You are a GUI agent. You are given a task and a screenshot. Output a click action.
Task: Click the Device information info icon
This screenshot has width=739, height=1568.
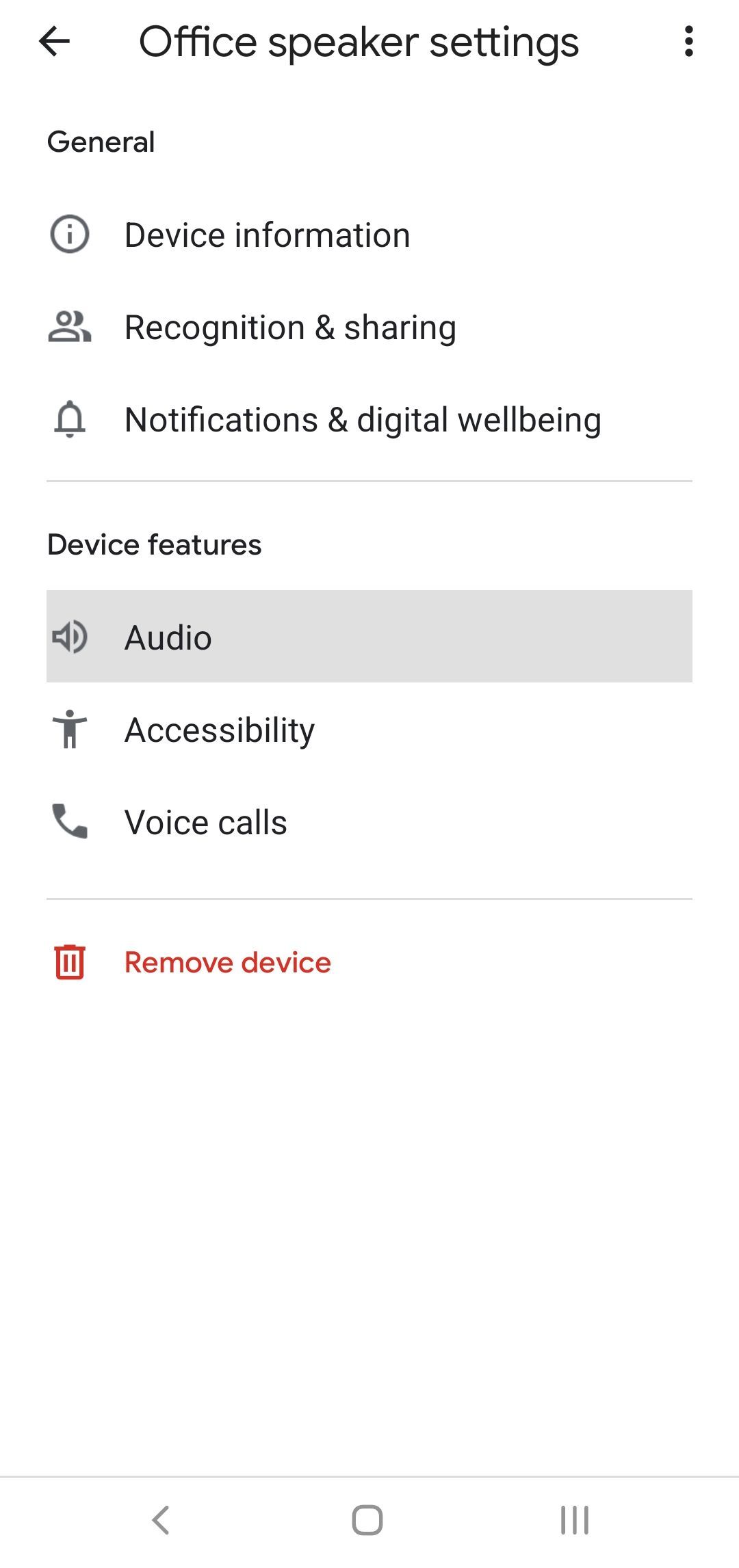coord(69,234)
